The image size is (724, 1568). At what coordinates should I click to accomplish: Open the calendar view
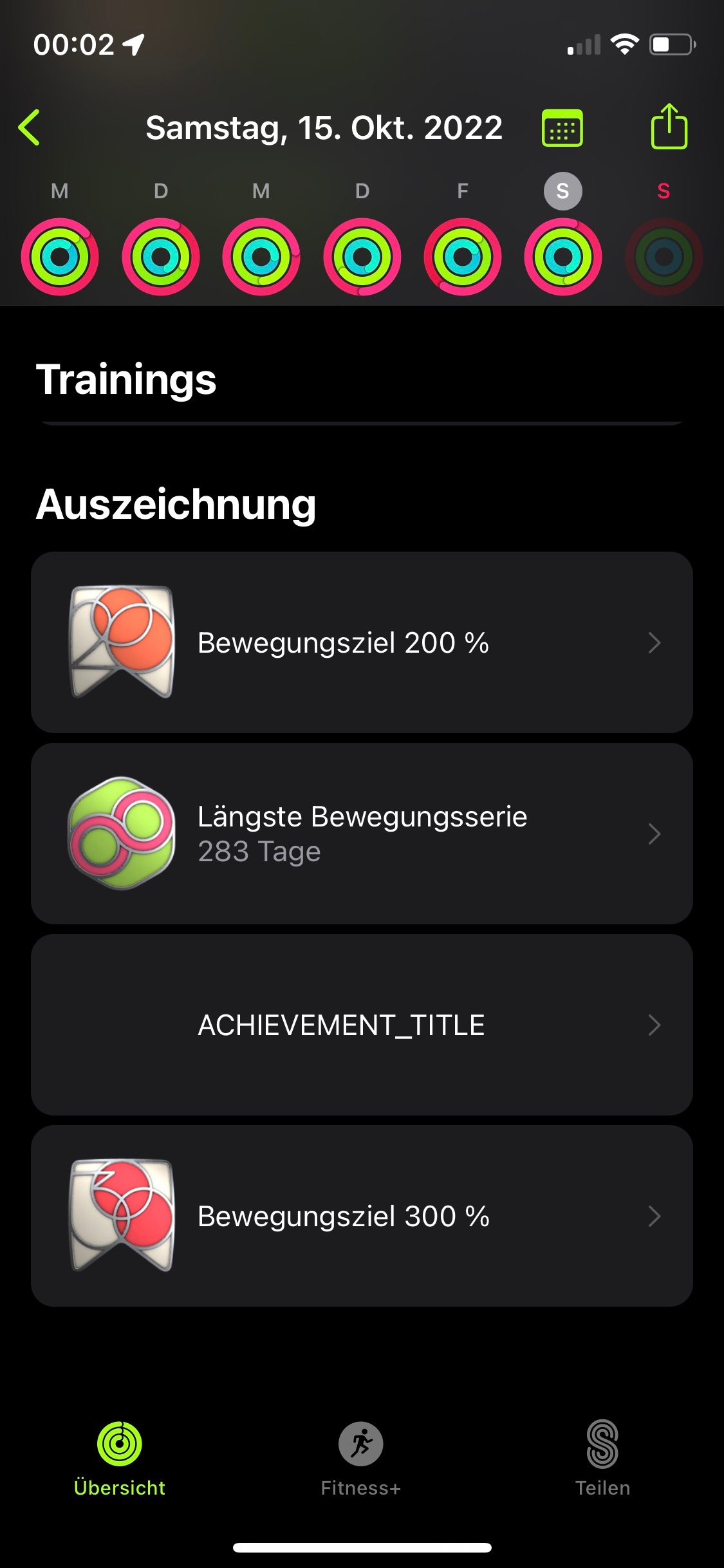(562, 128)
